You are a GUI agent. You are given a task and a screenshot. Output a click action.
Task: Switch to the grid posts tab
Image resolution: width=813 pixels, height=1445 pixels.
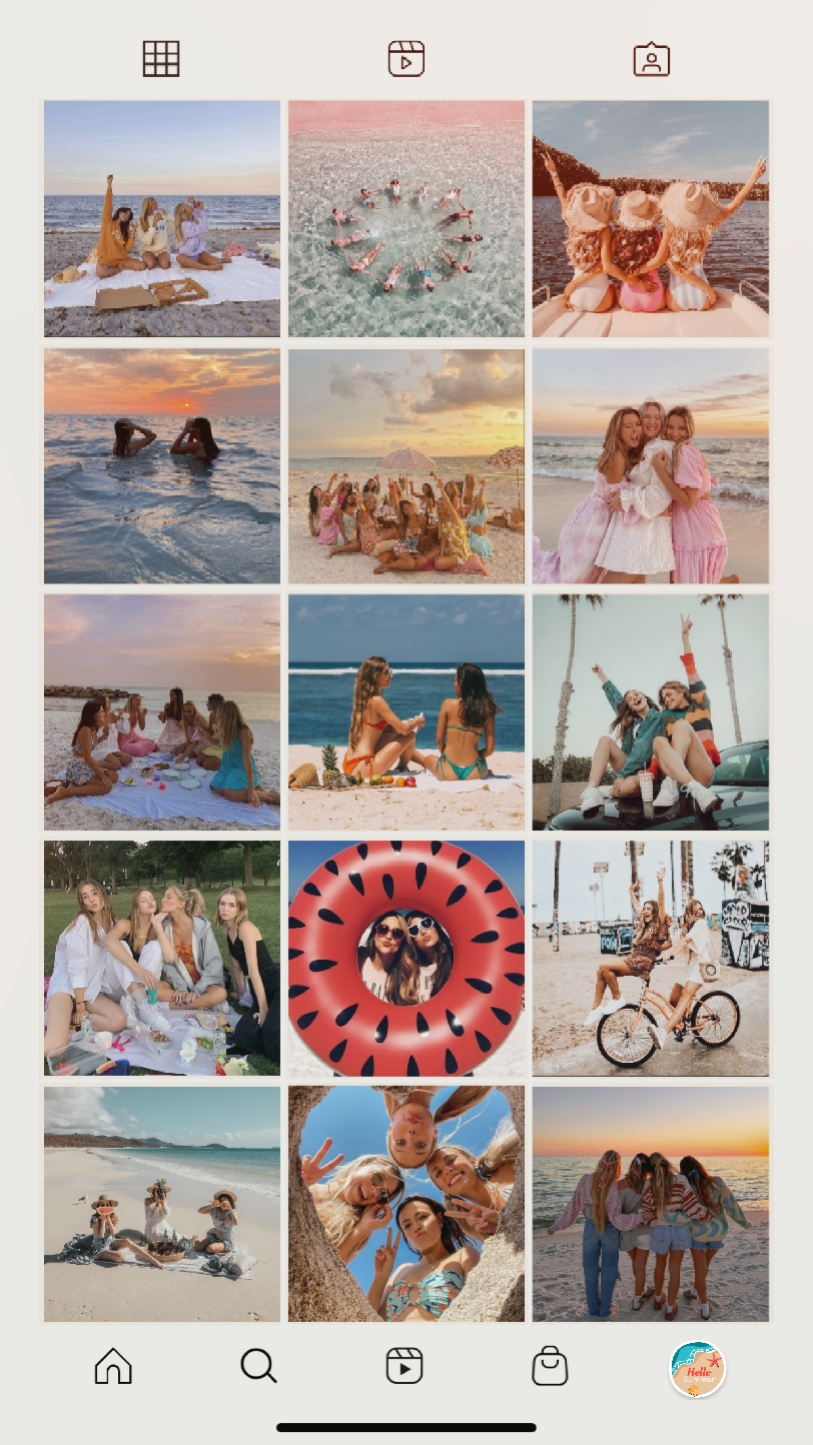coord(161,59)
